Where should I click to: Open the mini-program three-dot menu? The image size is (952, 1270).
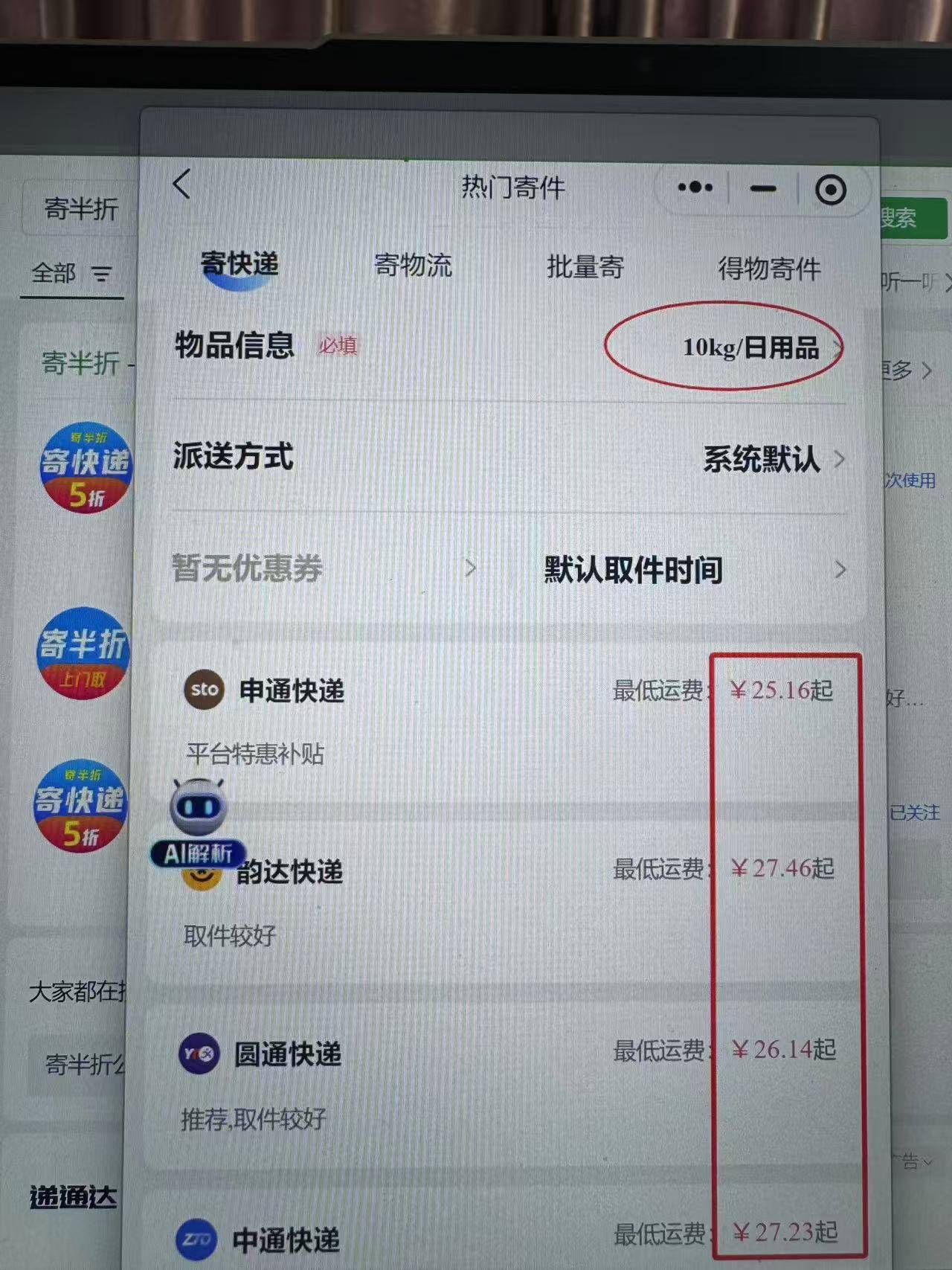click(695, 187)
